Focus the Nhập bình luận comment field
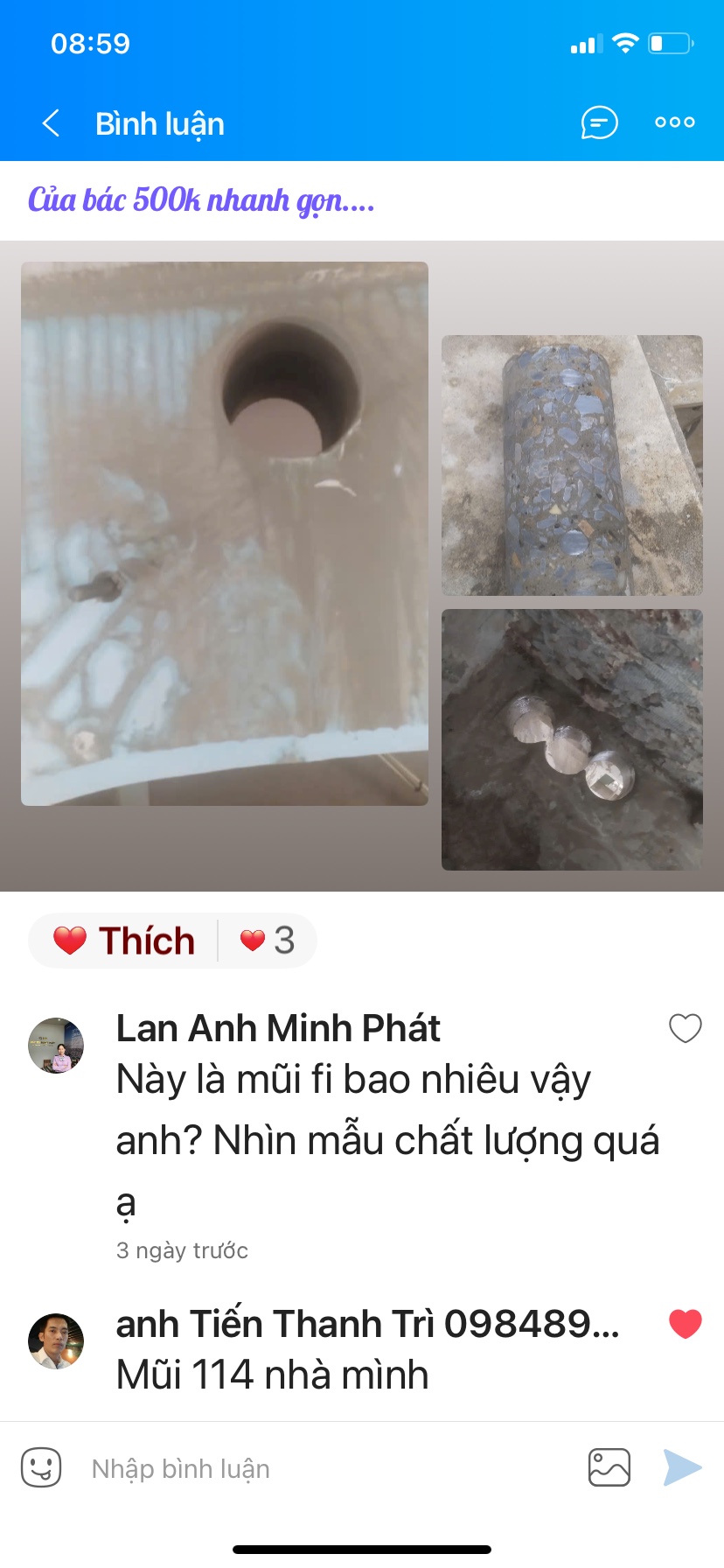Image resolution: width=724 pixels, height=1568 pixels. [324, 1468]
